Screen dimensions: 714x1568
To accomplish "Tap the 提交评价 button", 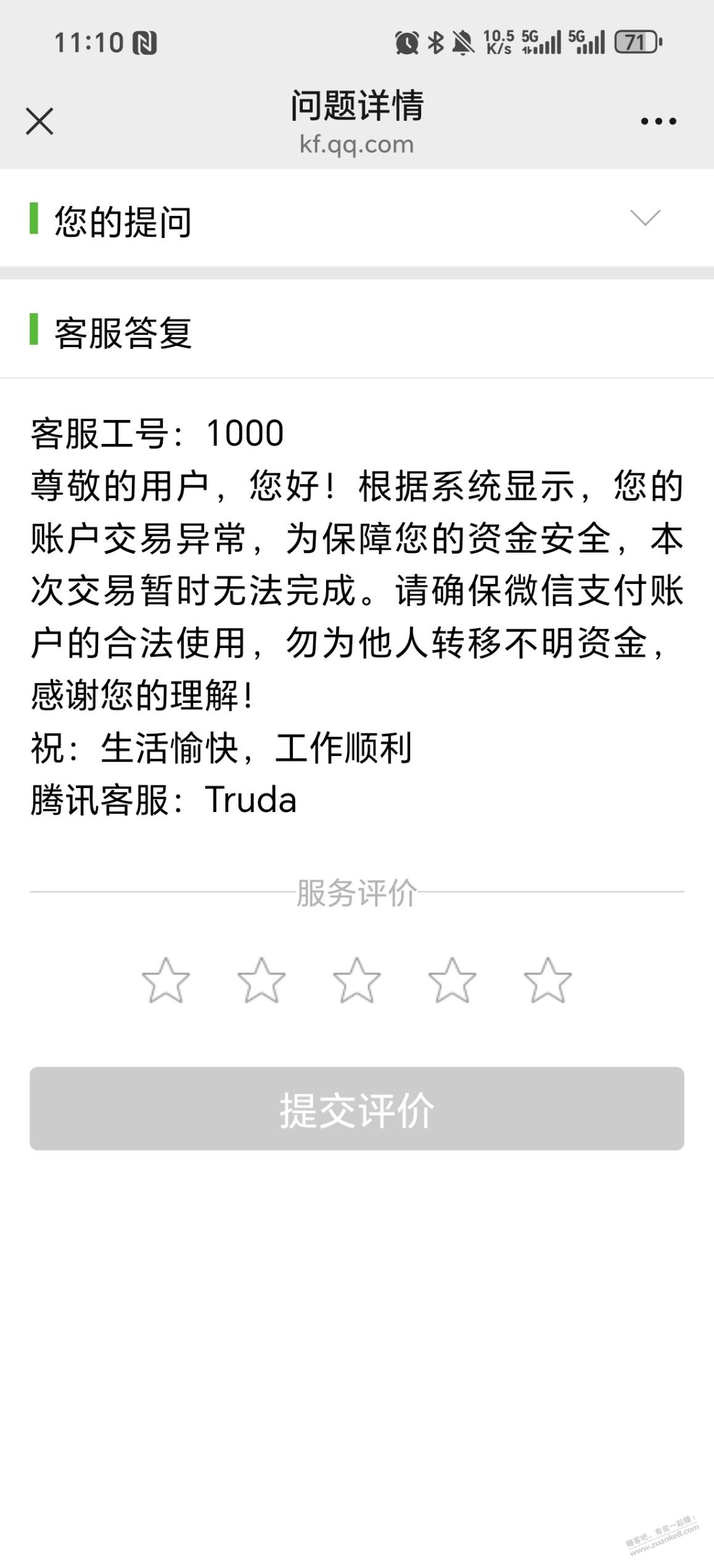I will point(357,1109).
